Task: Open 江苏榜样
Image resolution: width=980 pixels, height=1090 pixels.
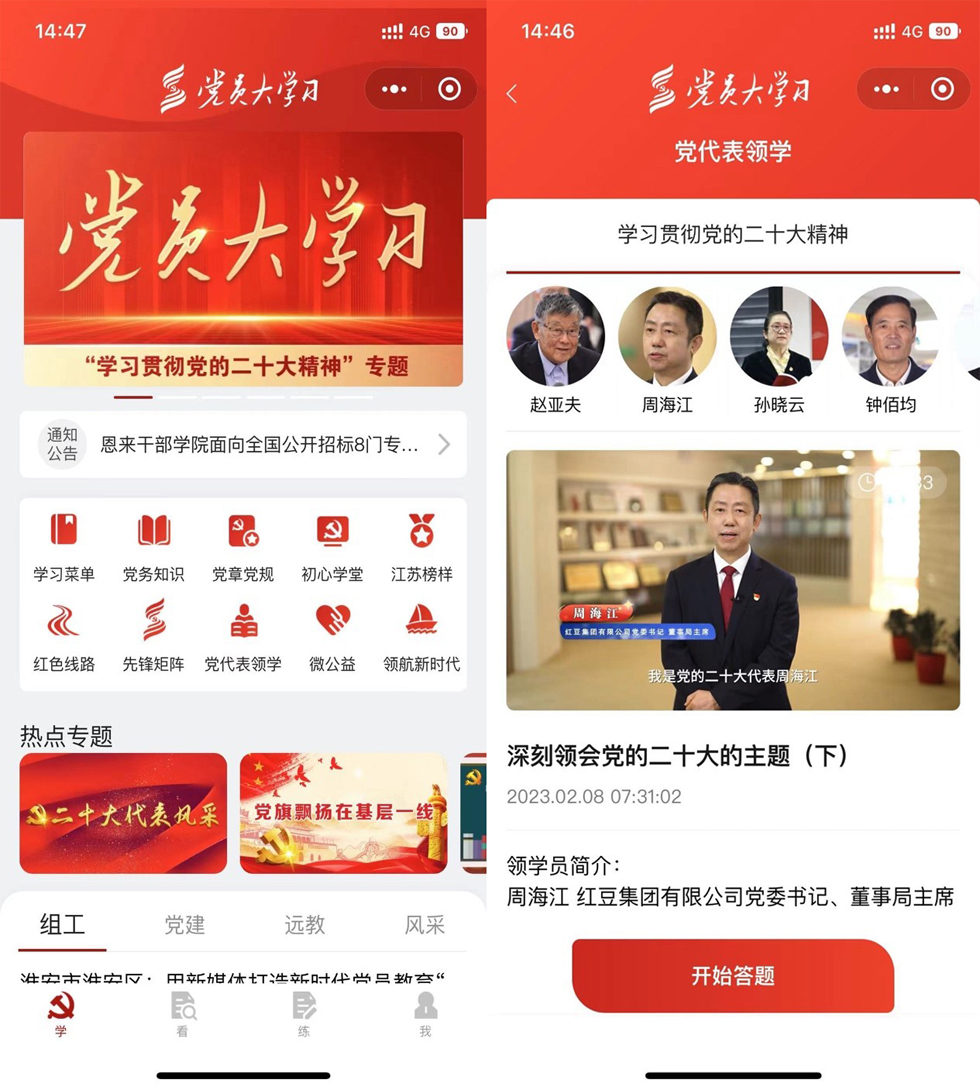Action: [421, 547]
